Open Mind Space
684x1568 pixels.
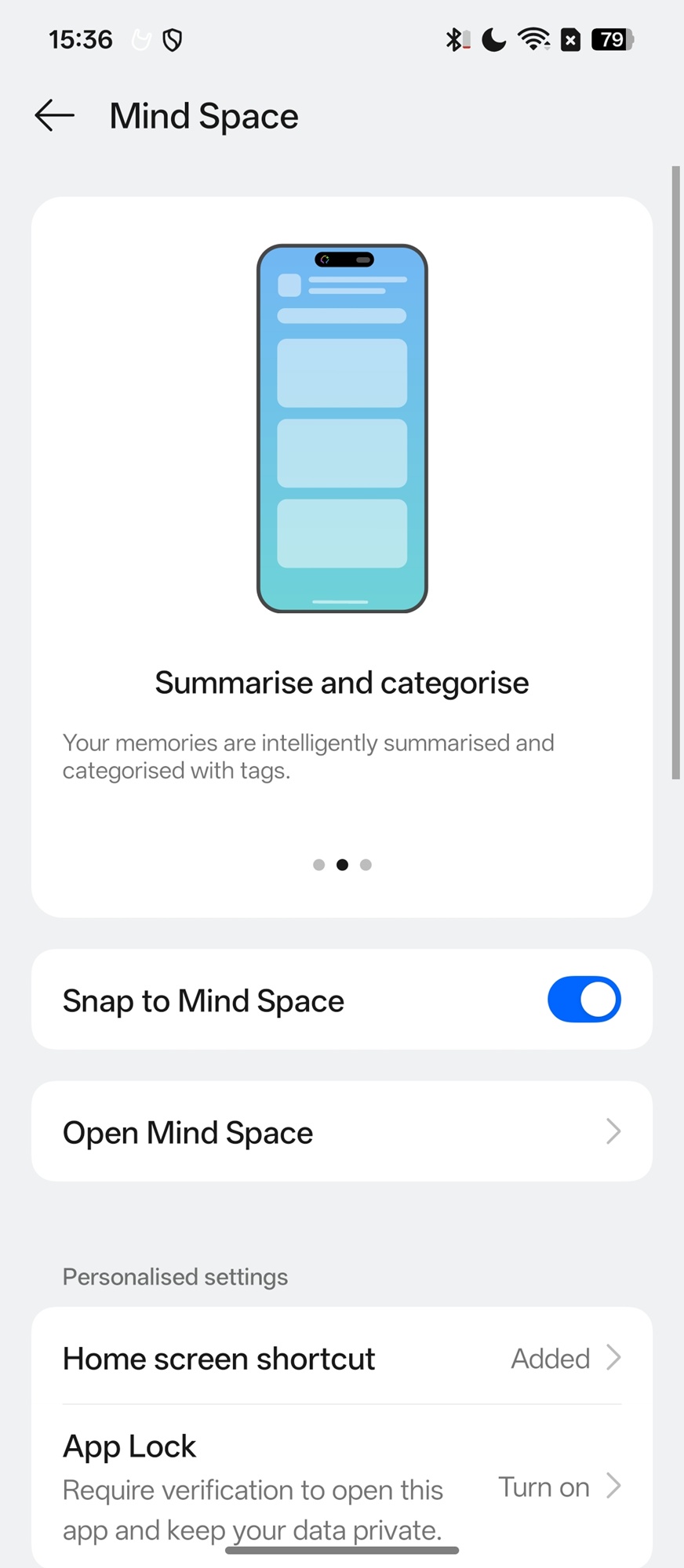click(x=342, y=1132)
